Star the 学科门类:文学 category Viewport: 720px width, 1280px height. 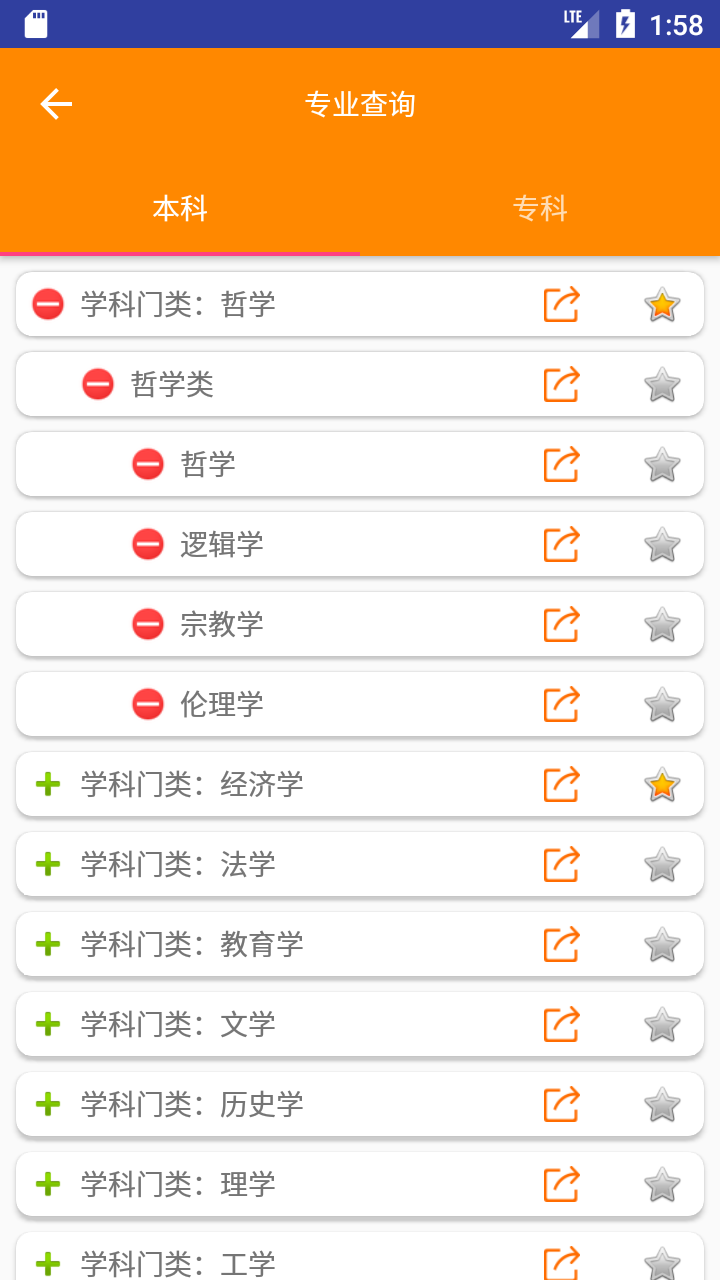click(662, 1024)
